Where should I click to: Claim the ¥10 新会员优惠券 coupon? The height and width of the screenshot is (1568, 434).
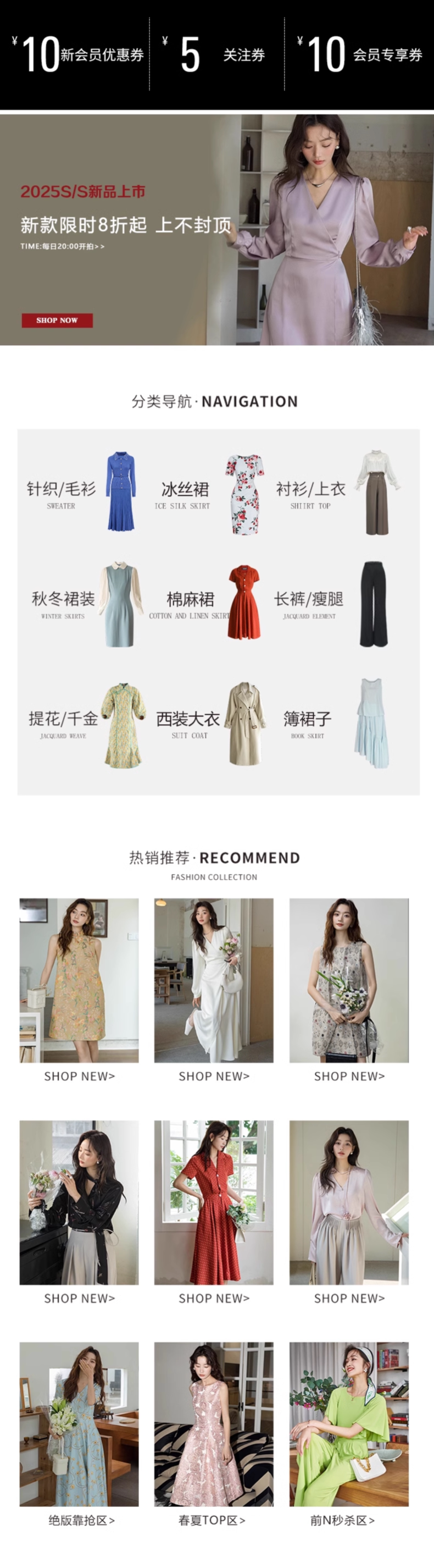pyautogui.click(x=76, y=54)
